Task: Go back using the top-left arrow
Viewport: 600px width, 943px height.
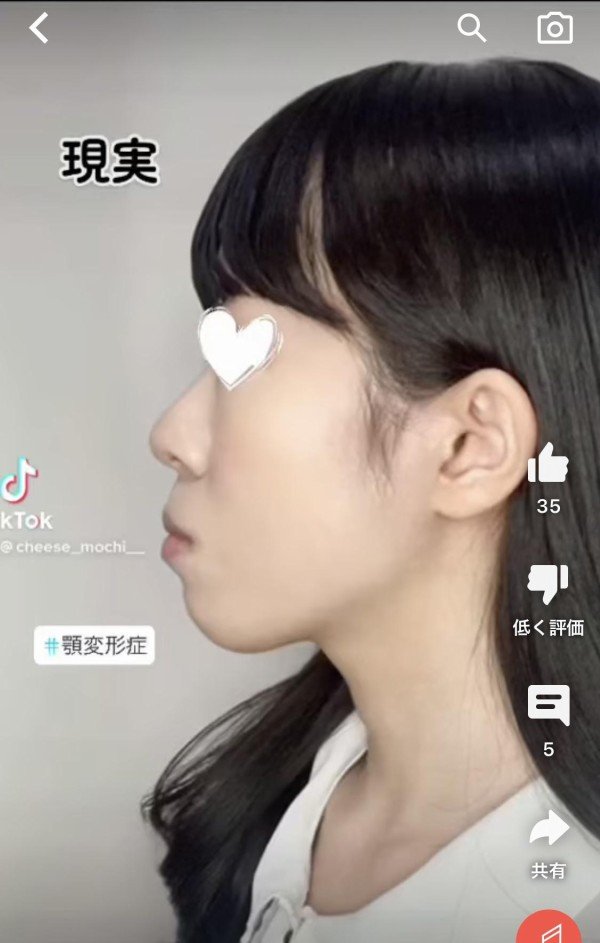Action: click(39, 28)
